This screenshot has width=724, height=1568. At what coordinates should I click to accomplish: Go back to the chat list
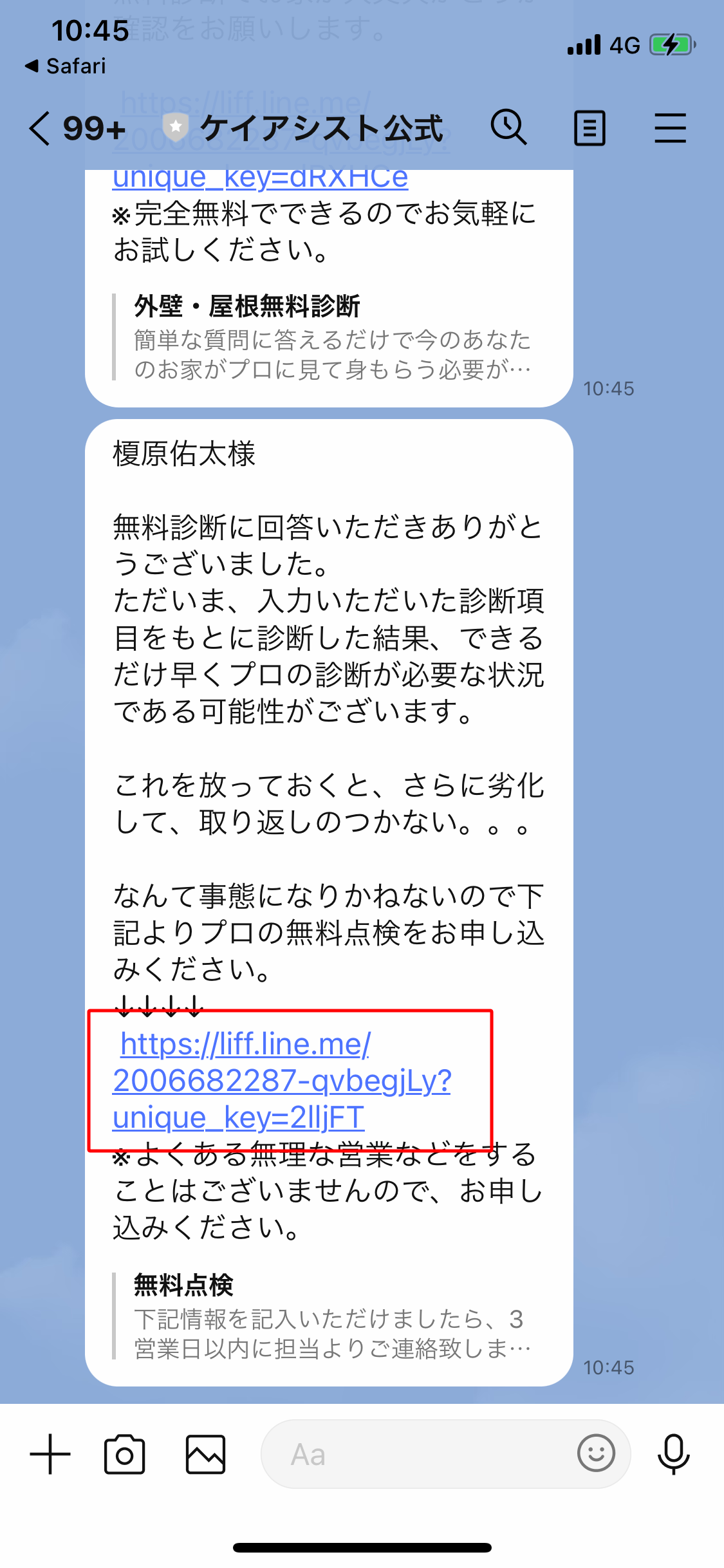40,128
